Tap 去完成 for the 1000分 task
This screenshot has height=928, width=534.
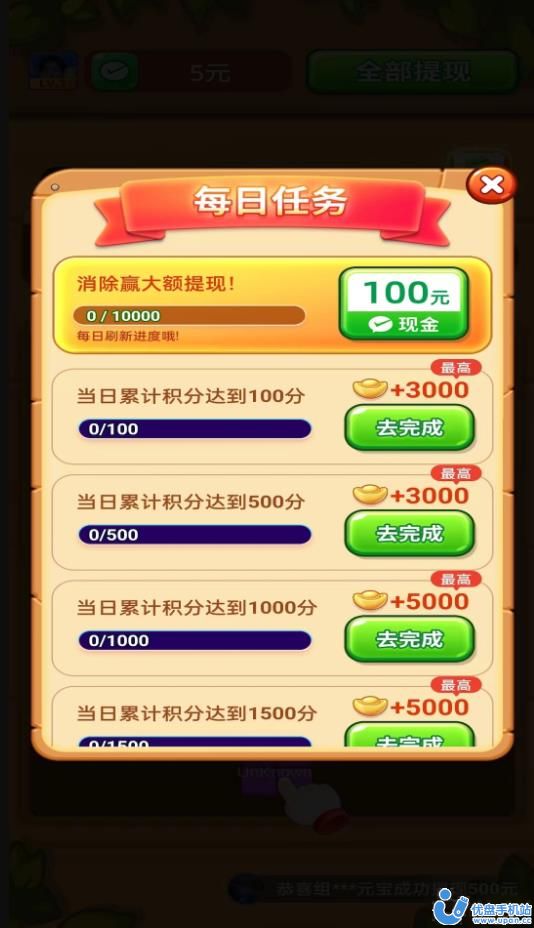click(x=410, y=639)
